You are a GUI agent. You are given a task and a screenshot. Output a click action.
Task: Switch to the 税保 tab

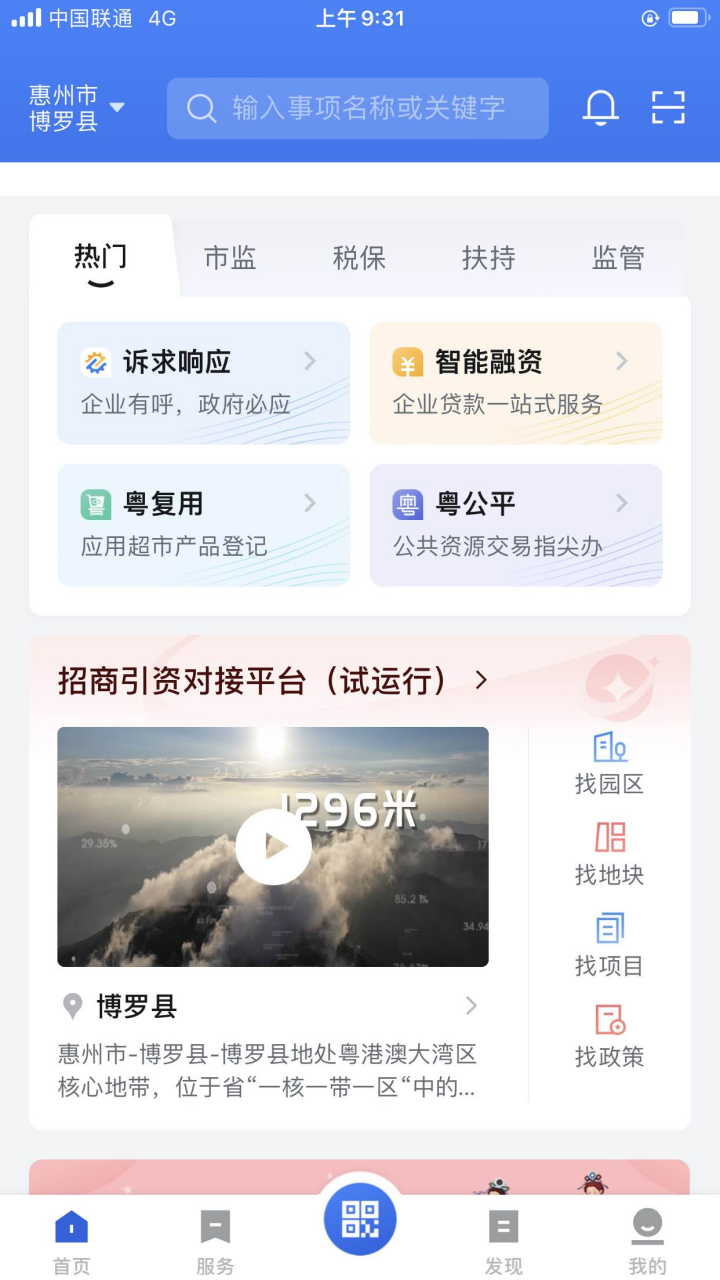click(359, 258)
